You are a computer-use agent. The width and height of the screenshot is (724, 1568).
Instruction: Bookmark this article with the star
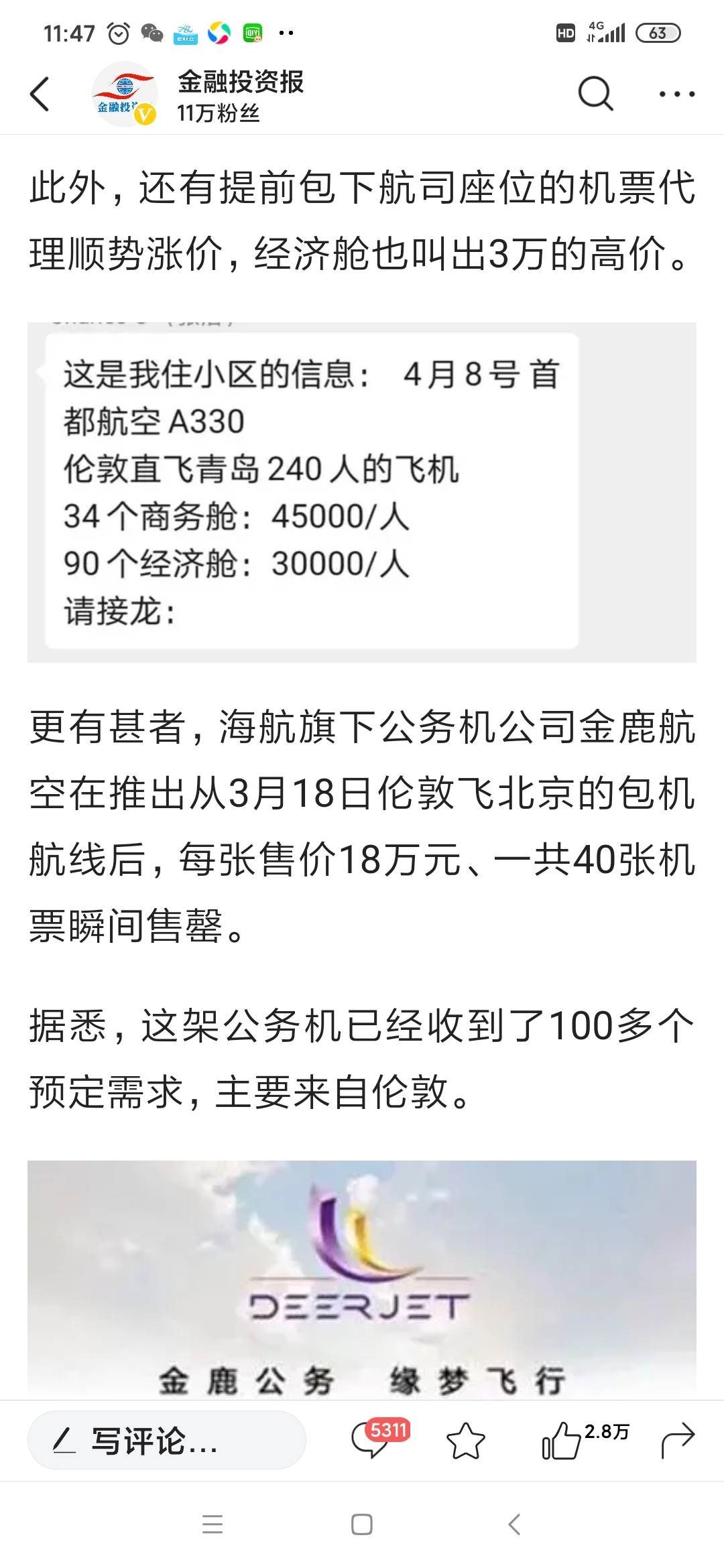coord(466,1441)
